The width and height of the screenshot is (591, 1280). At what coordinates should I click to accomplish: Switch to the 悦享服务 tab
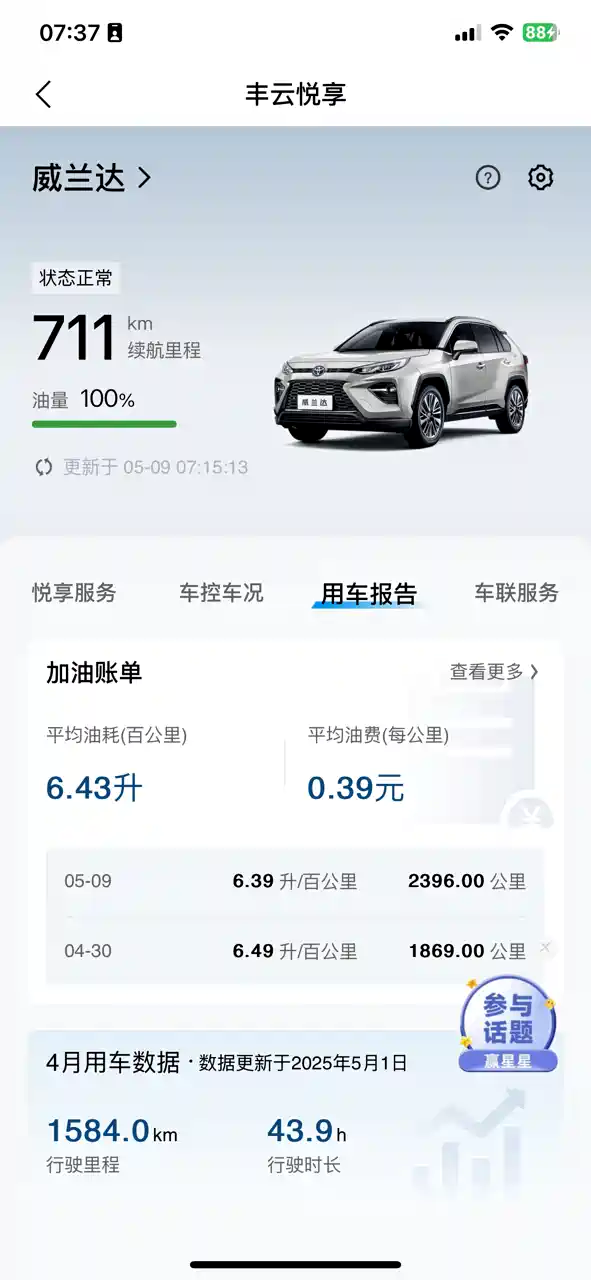(74, 593)
